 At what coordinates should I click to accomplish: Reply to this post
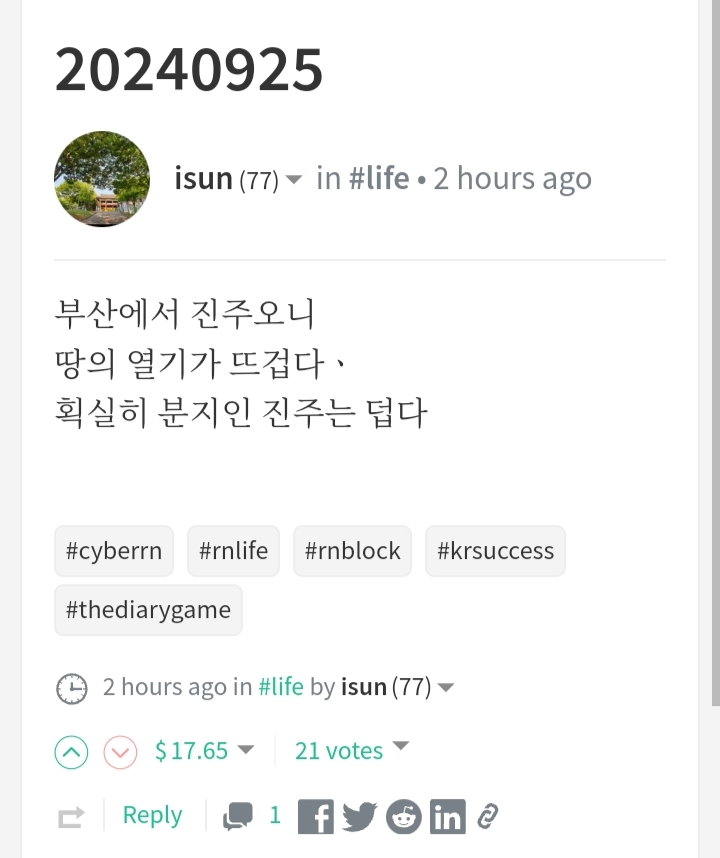click(x=152, y=816)
